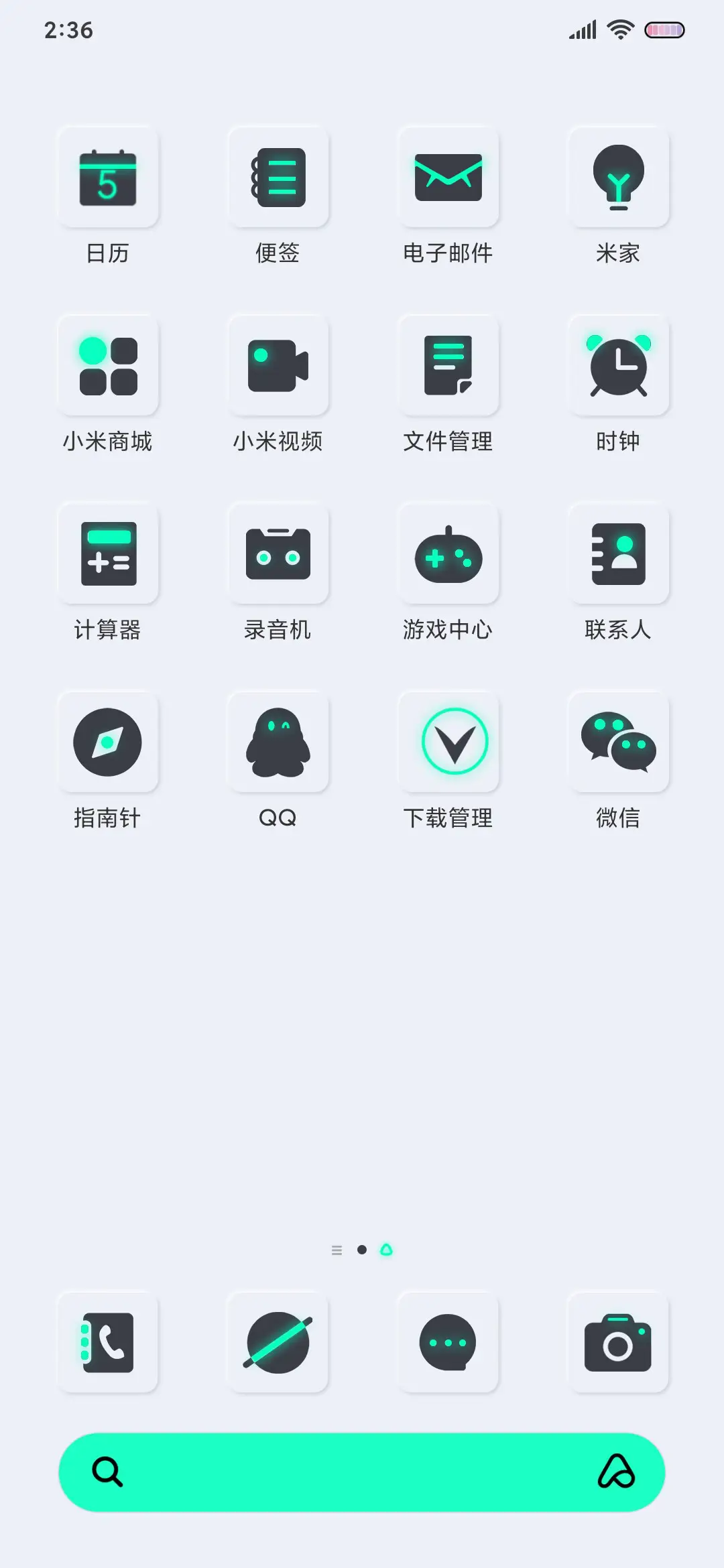Open 联系人 contacts
Viewport: 724px width, 1568px height.
[618, 555]
